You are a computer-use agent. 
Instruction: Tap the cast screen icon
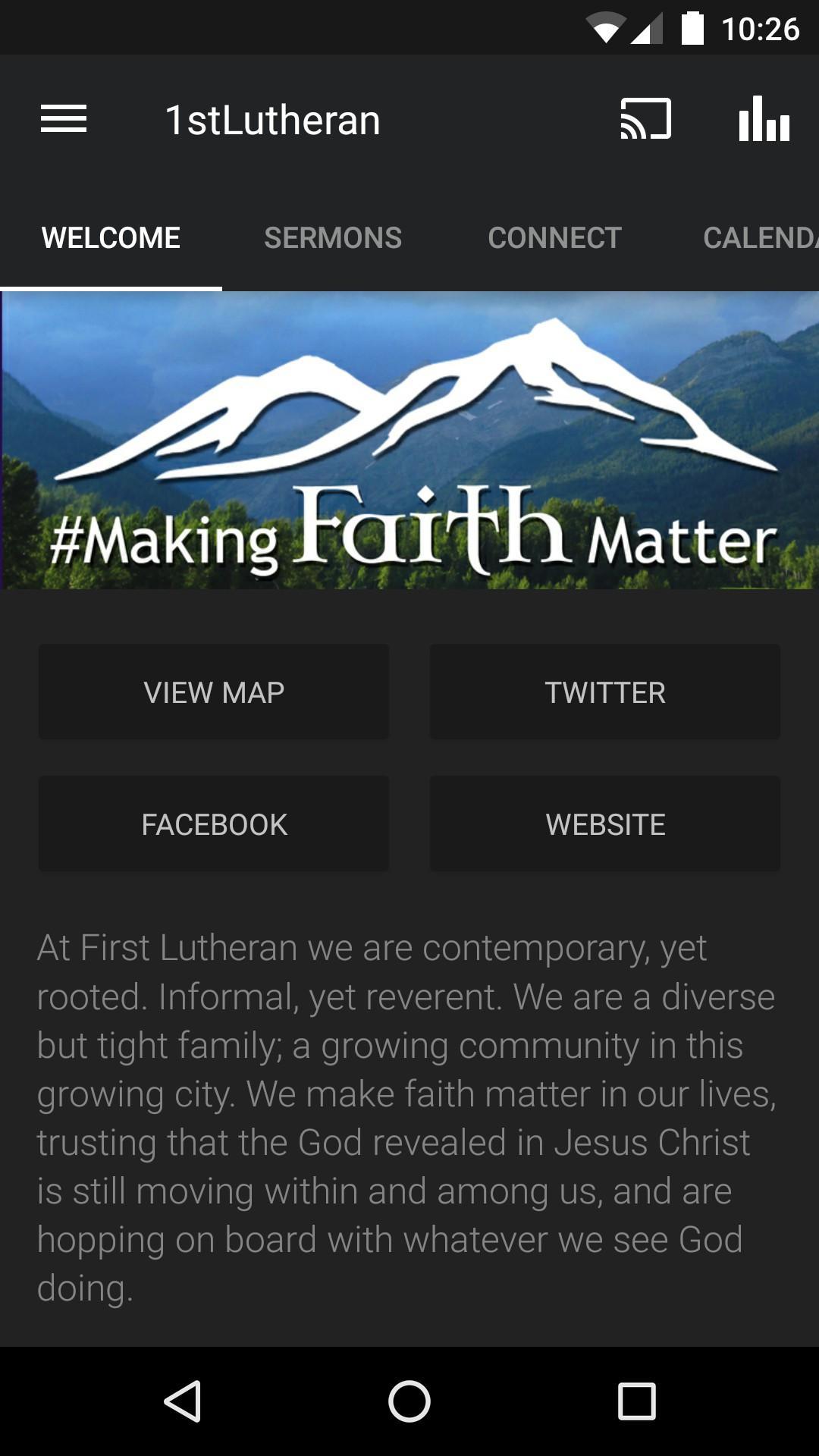pos(645,119)
